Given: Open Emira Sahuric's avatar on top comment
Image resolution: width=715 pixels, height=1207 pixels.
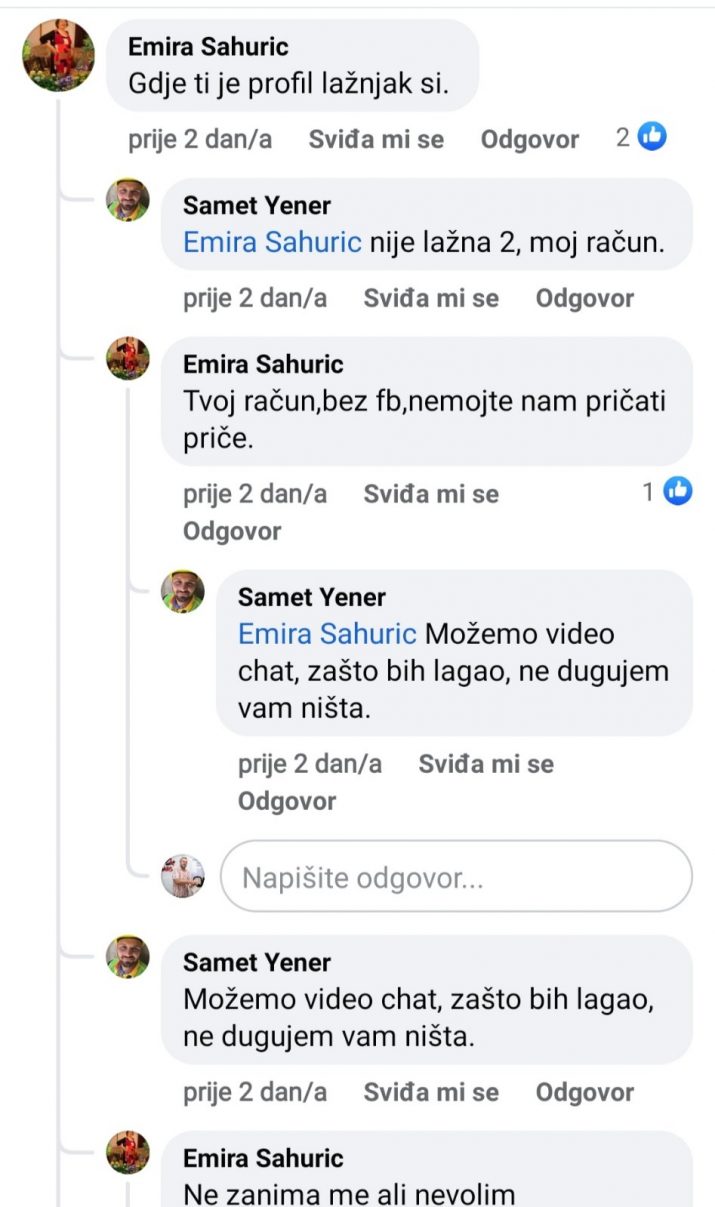Looking at the screenshot, I should [59, 55].
